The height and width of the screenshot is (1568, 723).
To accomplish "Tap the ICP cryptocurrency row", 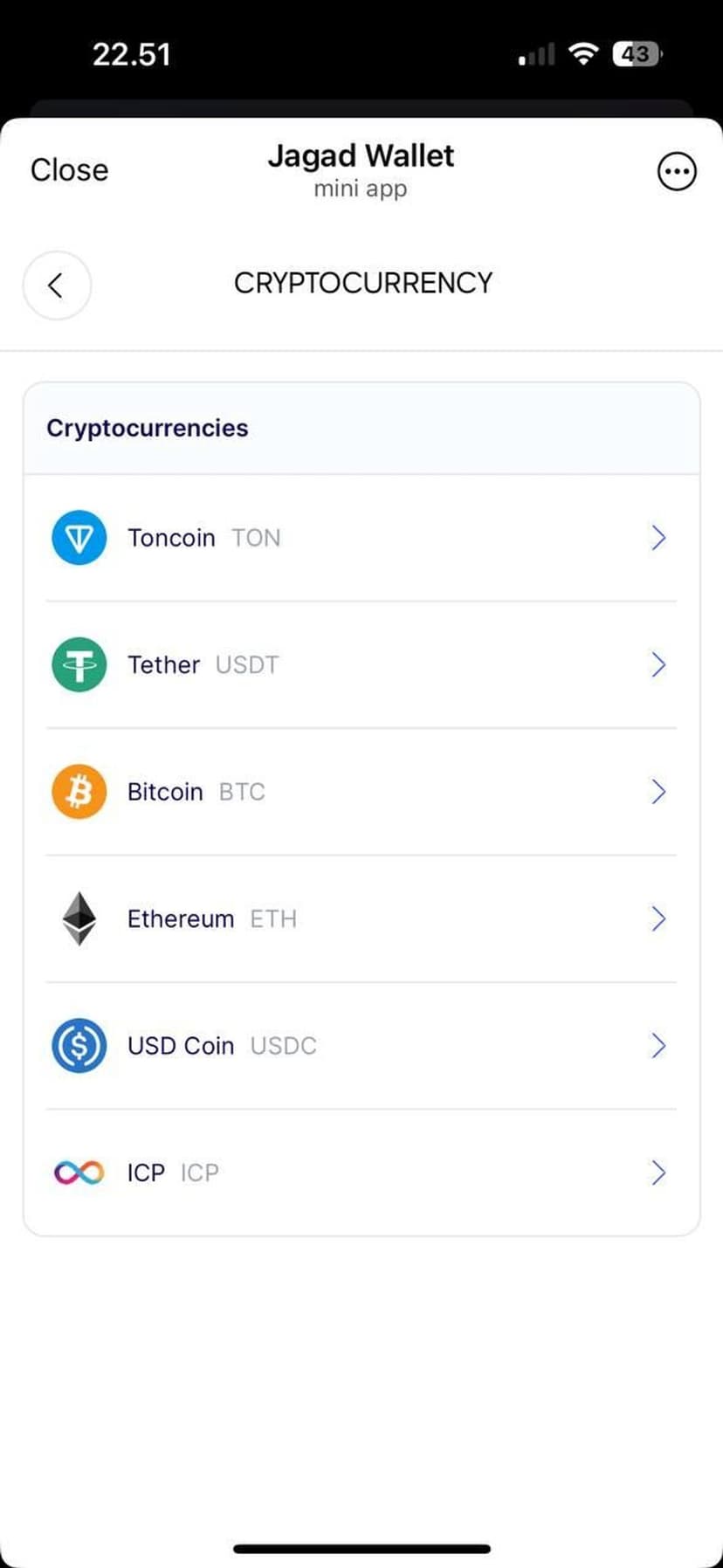I will click(361, 1173).
